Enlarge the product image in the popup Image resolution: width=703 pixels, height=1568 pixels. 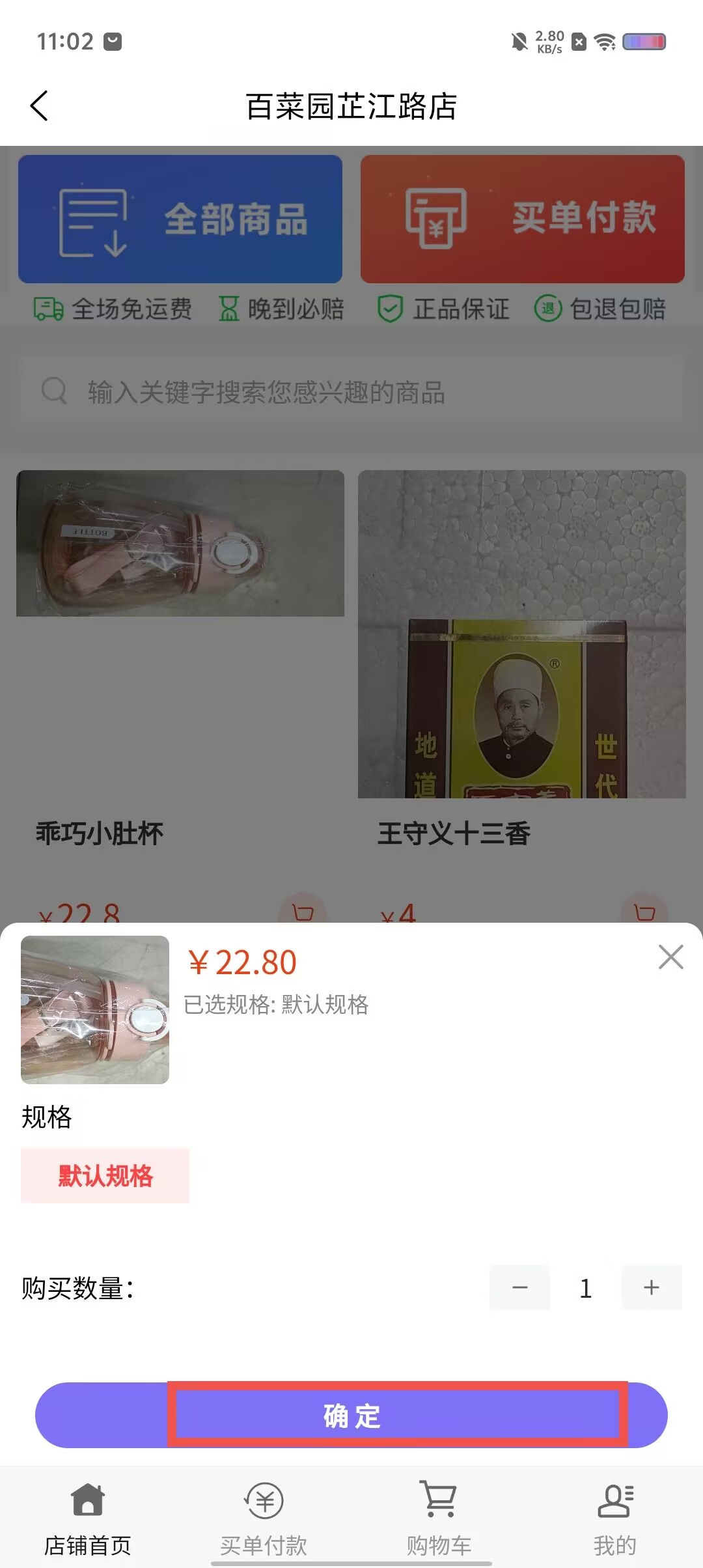tap(95, 1010)
